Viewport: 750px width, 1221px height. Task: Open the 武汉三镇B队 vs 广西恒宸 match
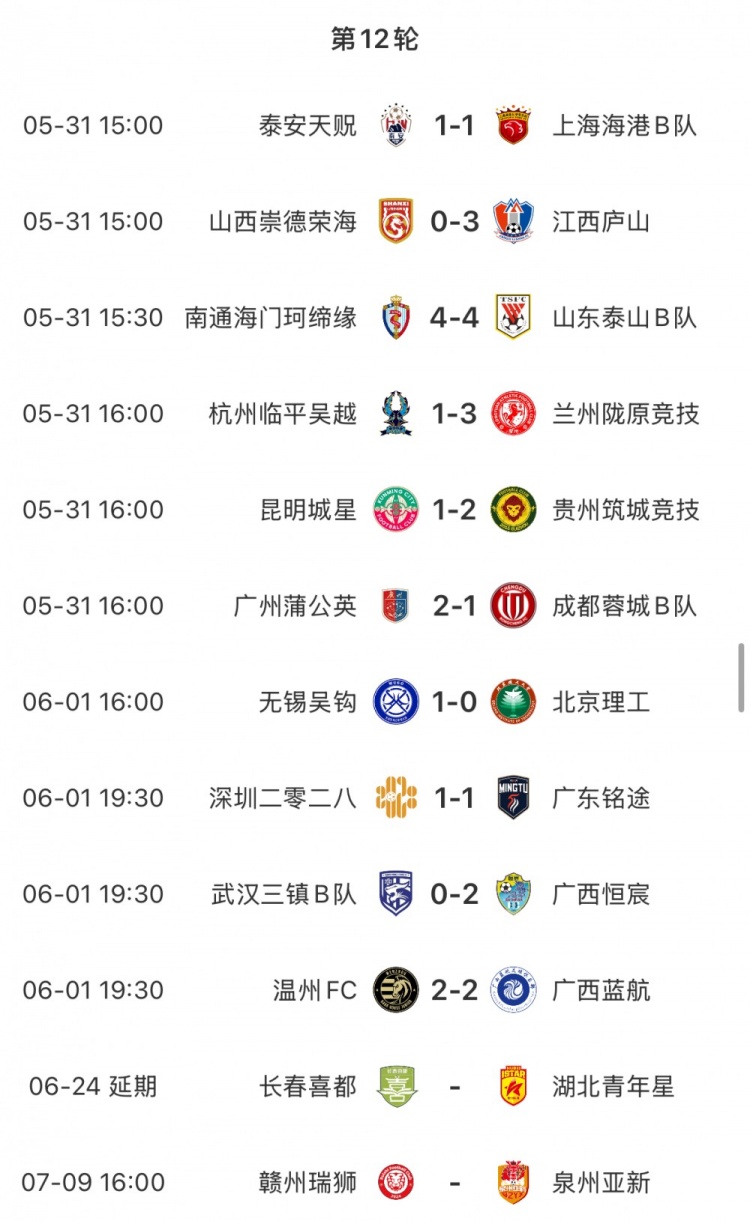coord(455,894)
